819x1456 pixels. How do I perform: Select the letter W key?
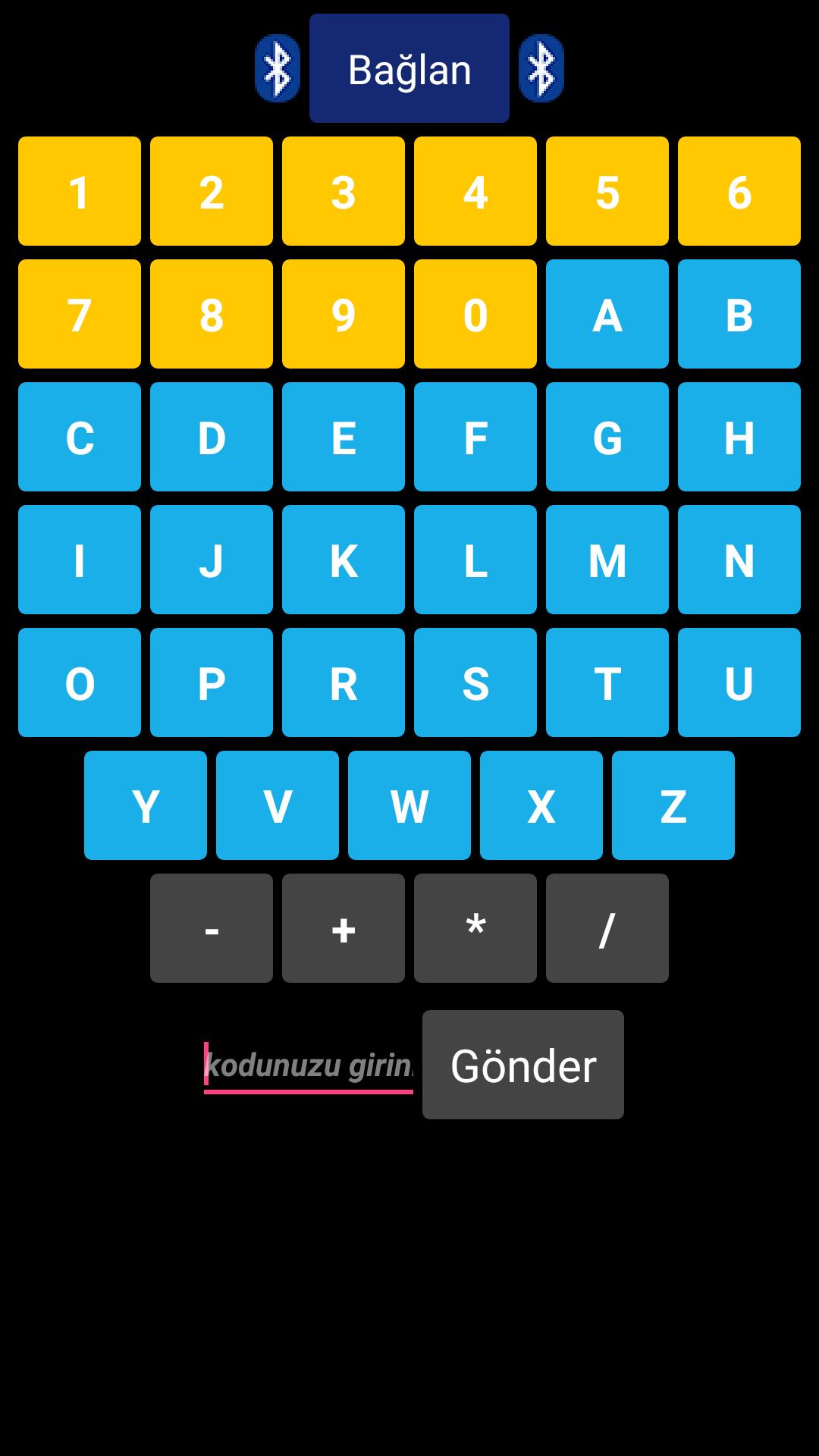[409, 805]
